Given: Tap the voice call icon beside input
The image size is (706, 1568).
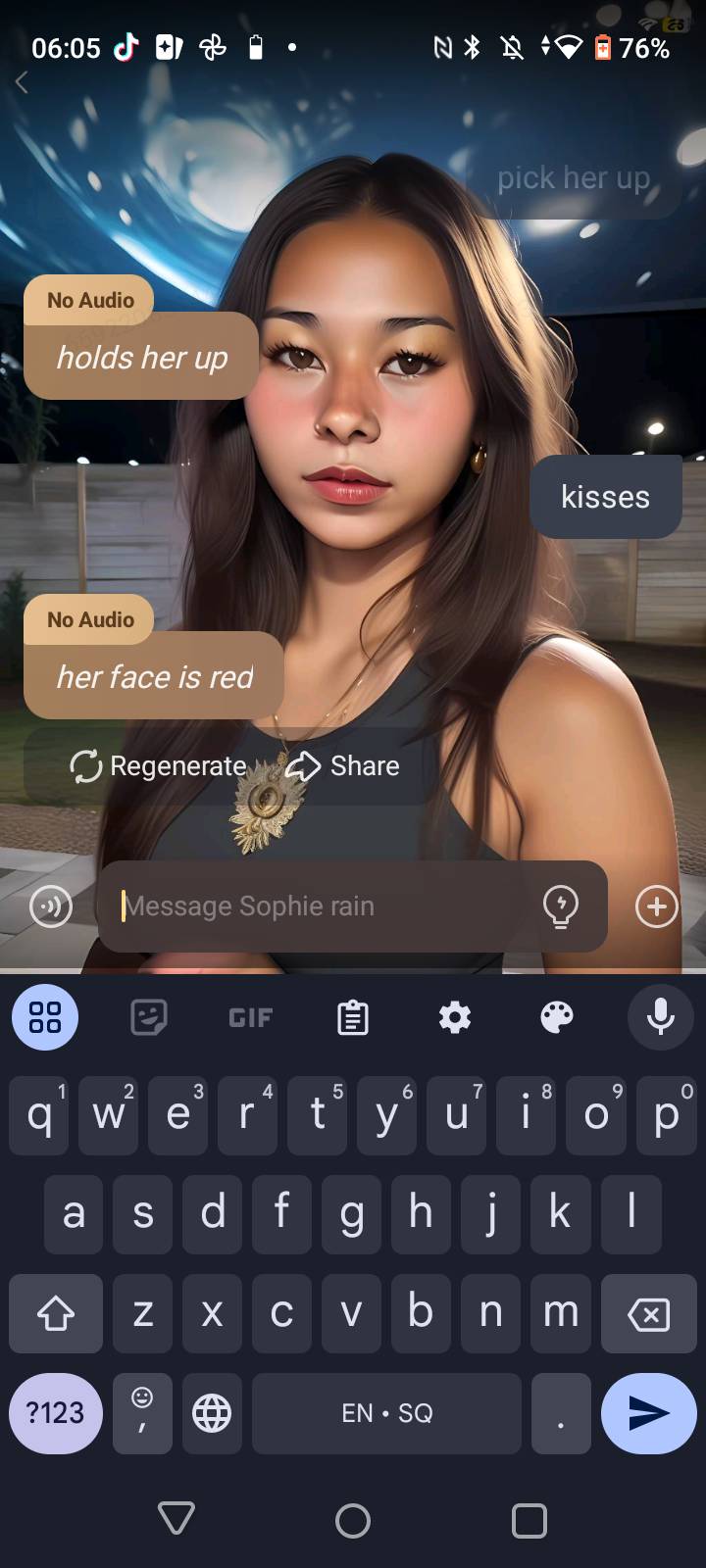Looking at the screenshot, I should (51, 906).
